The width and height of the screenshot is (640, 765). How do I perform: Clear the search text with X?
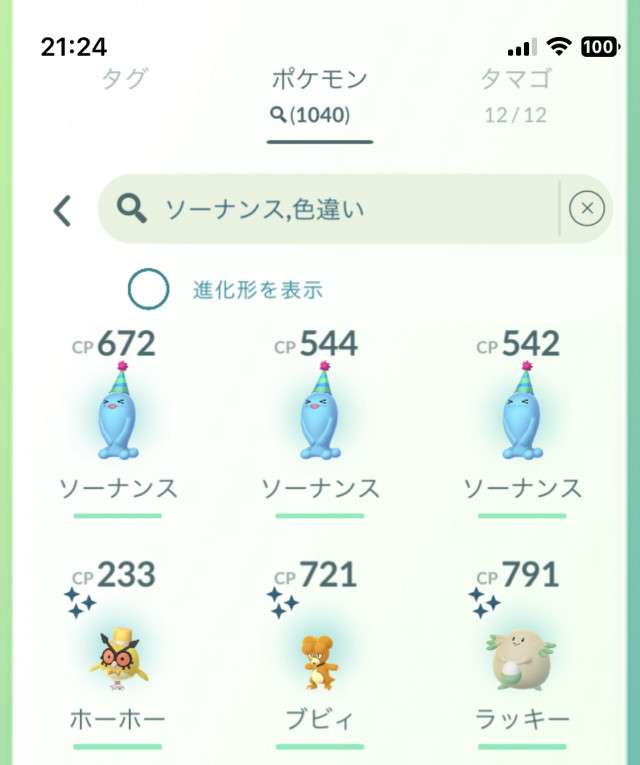point(587,208)
